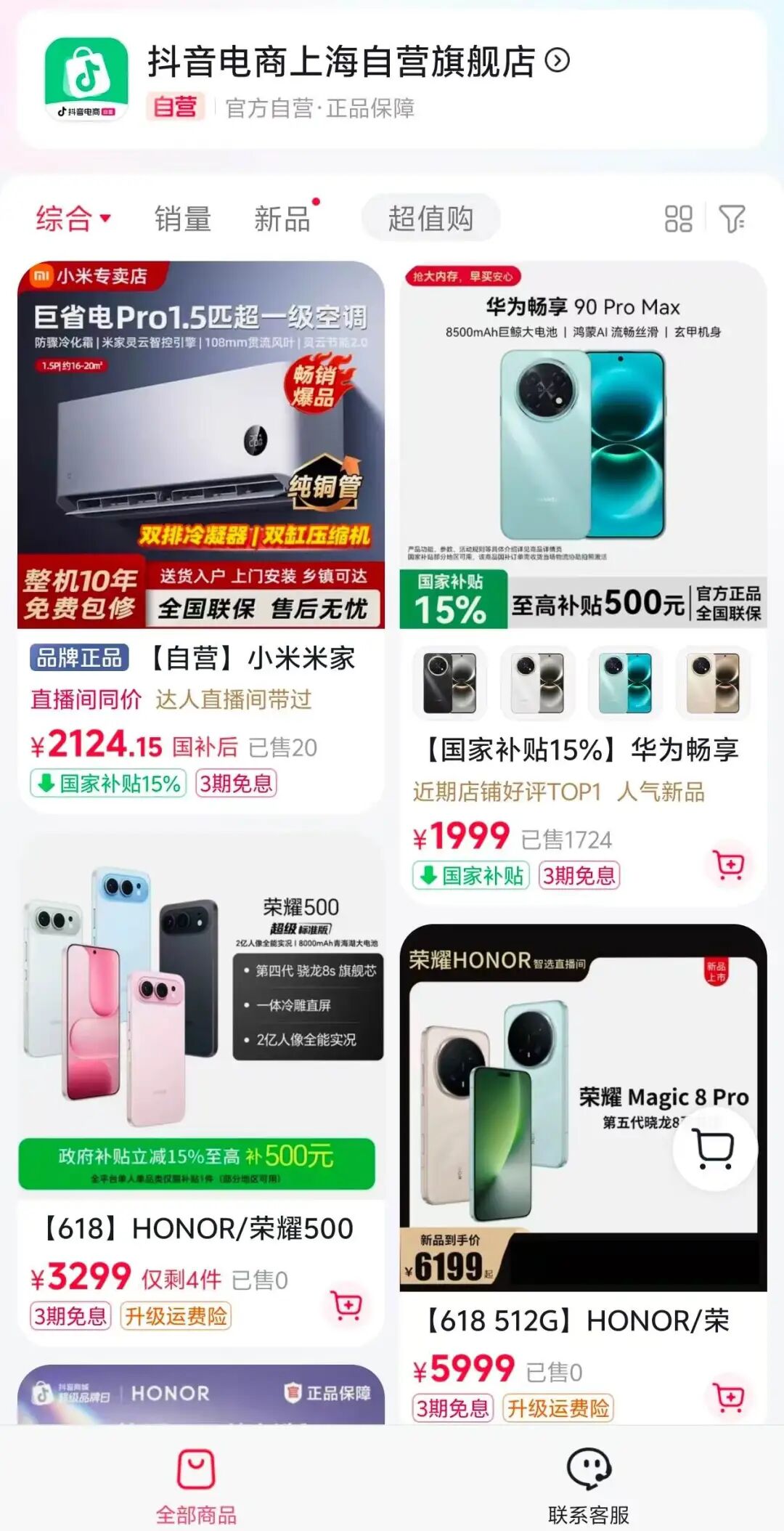Sort products by 销量
Screen dimensions: 784x1531
click(183, 218)
